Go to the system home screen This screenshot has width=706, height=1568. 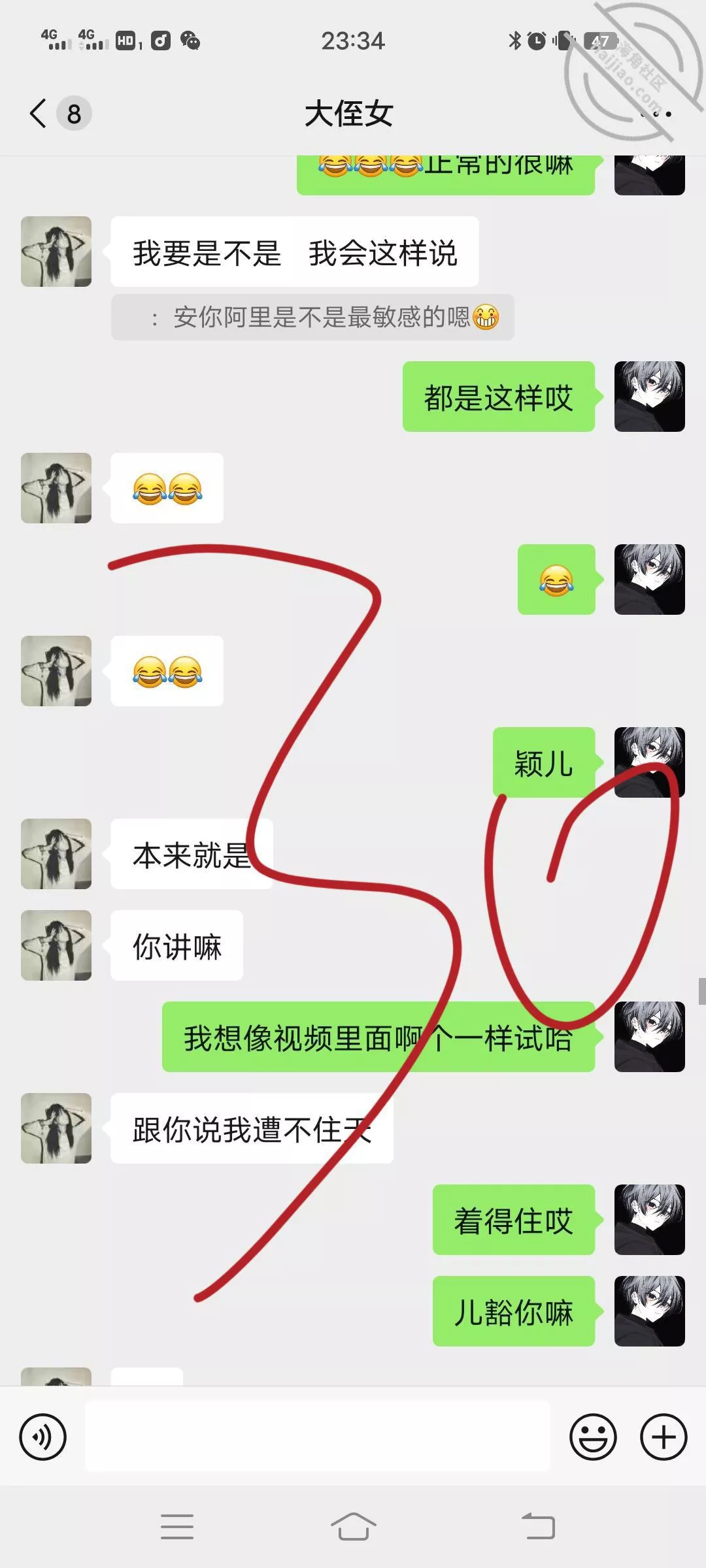tap(353, 1527)
